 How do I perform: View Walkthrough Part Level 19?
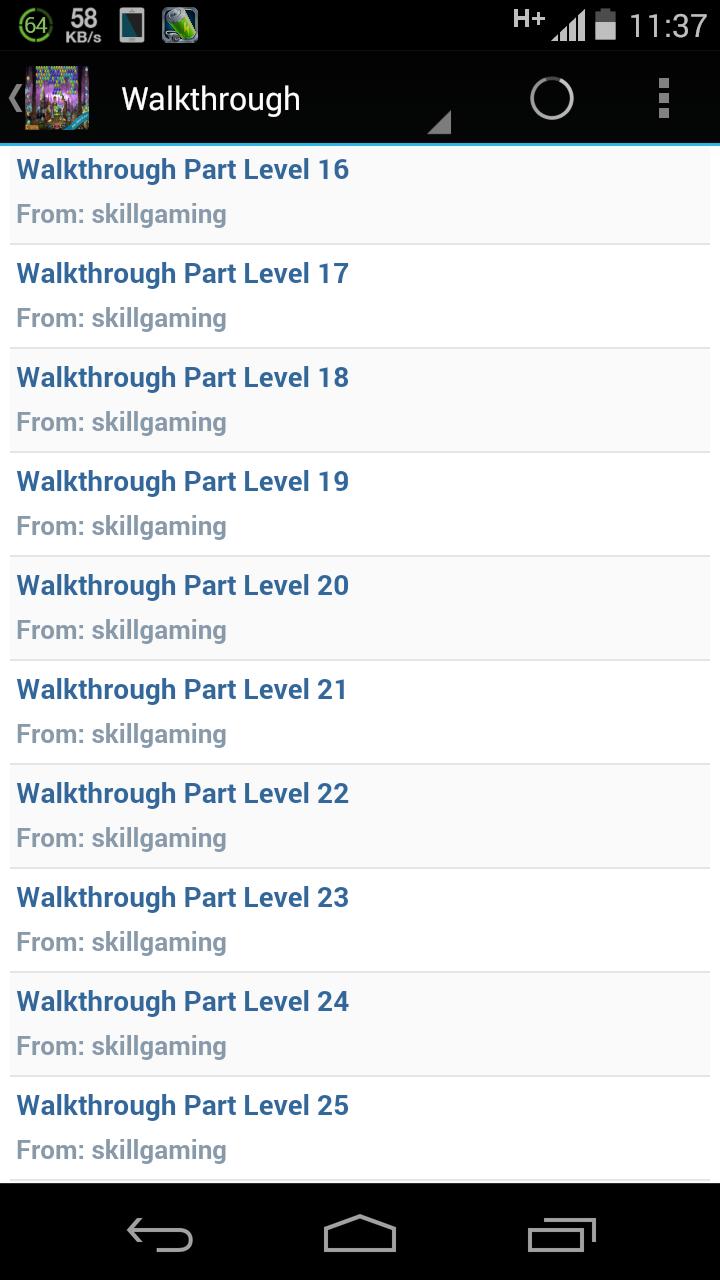360,504
